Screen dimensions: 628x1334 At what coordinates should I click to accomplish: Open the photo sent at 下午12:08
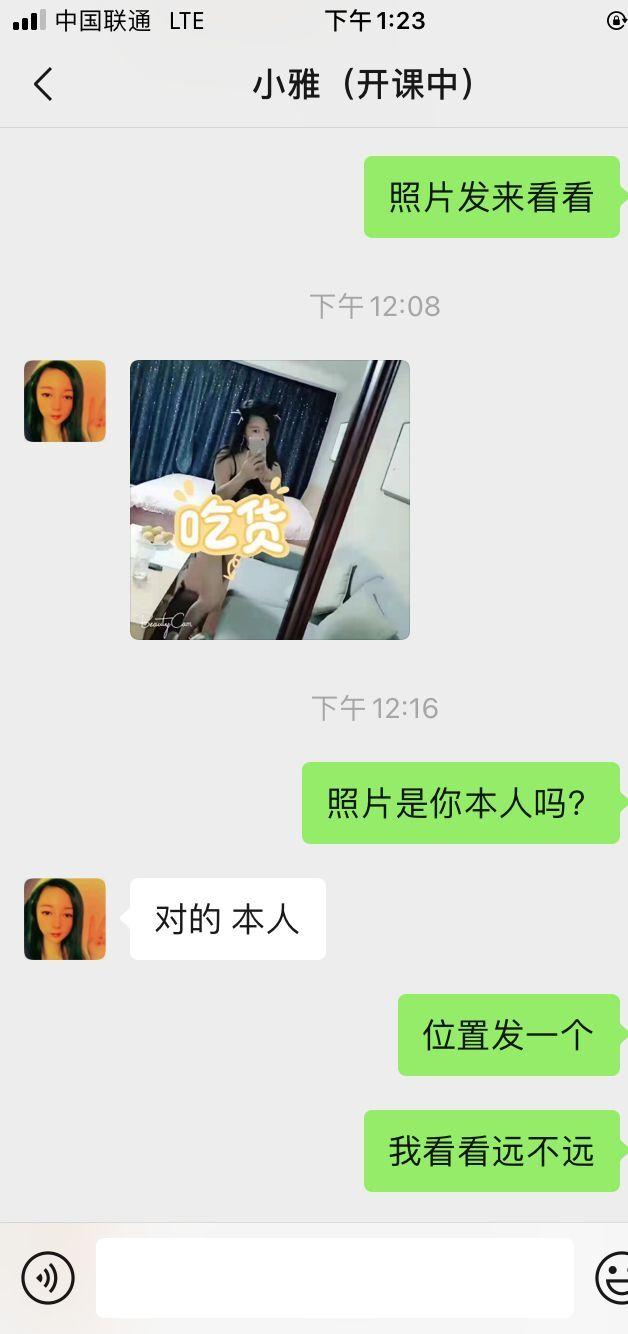coord(269,500)
